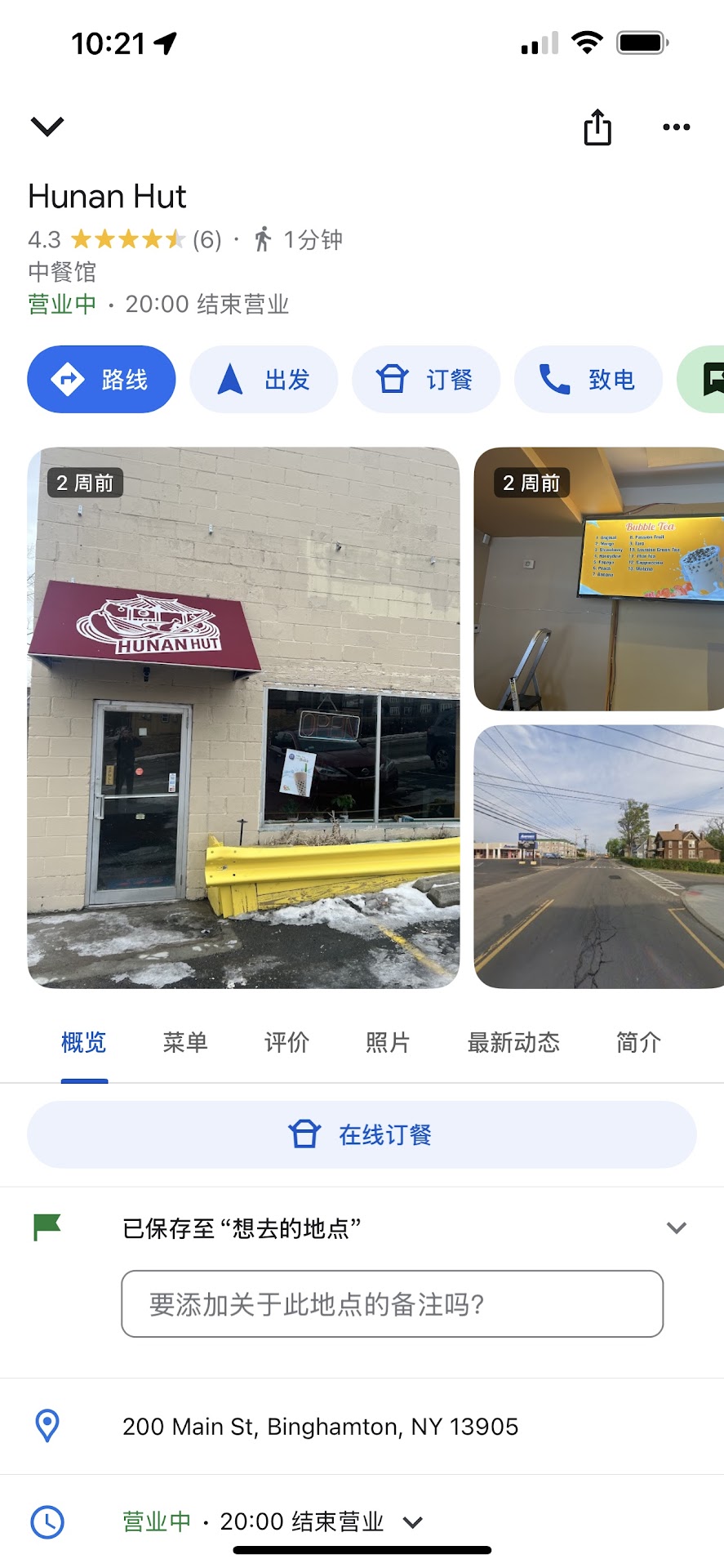Open the three-dot overflow menu

[676, 127]
